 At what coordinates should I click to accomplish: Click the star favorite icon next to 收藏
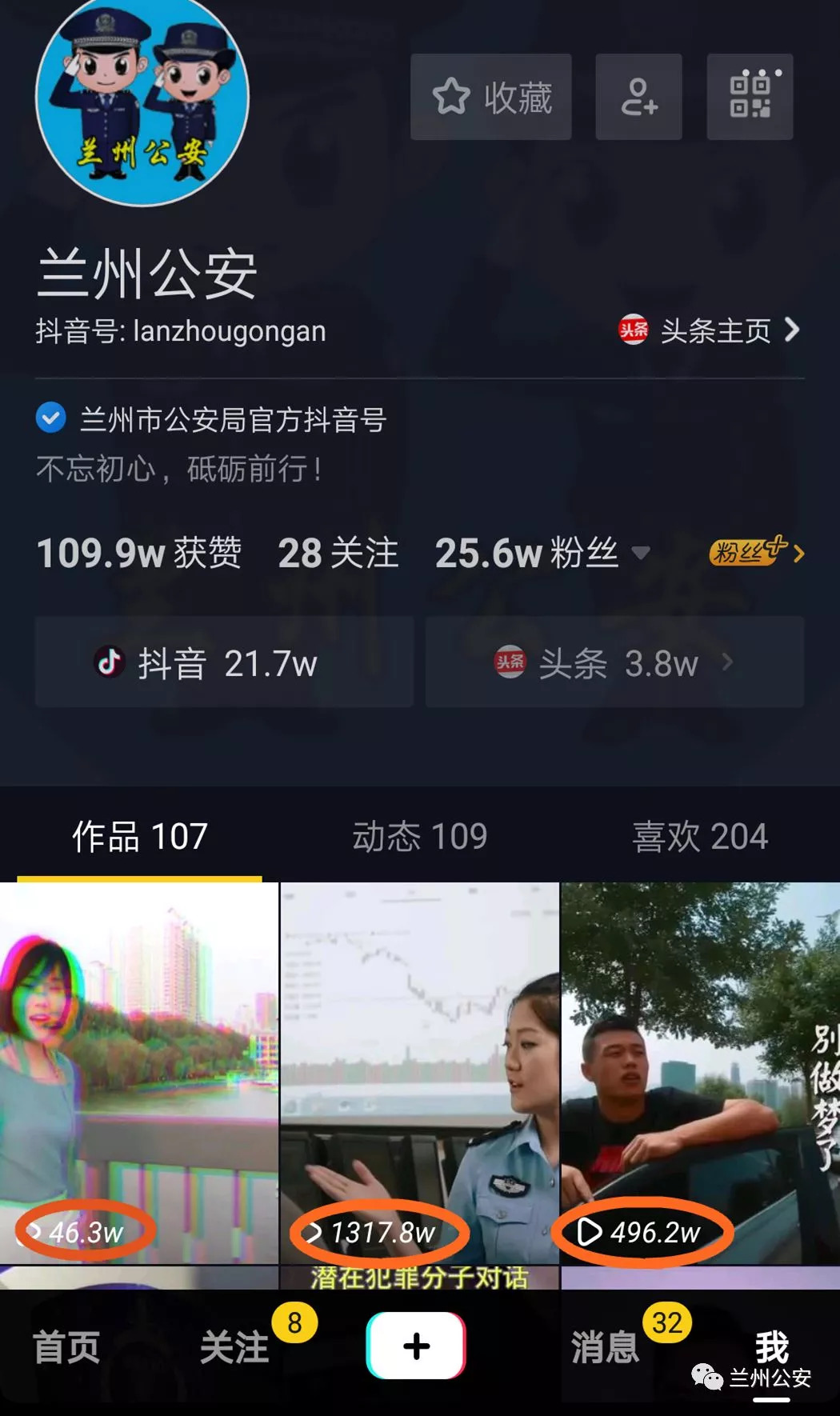click(454, 96)
